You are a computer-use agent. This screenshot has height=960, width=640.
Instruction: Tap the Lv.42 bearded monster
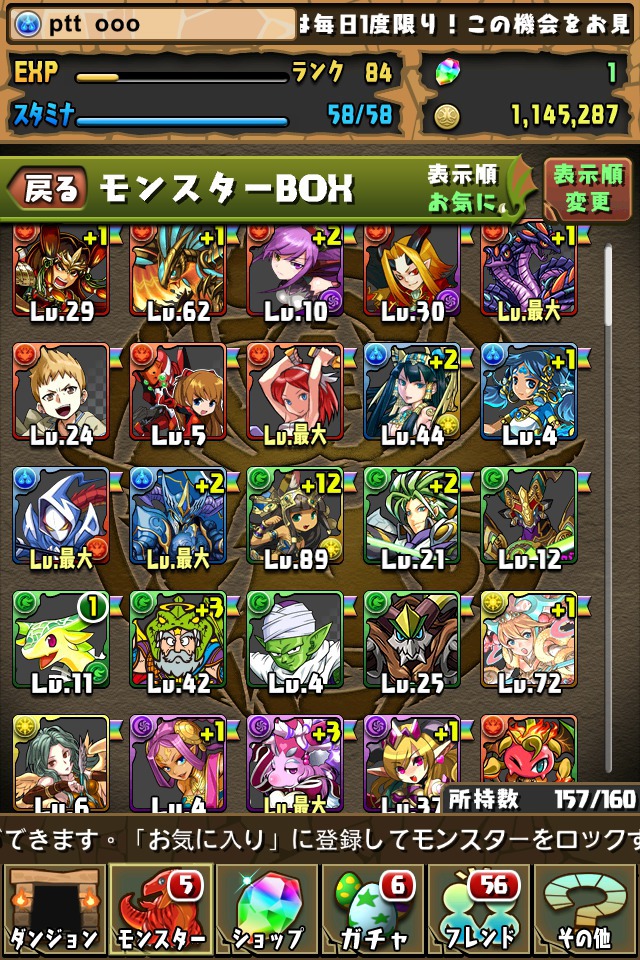[178, 640]
